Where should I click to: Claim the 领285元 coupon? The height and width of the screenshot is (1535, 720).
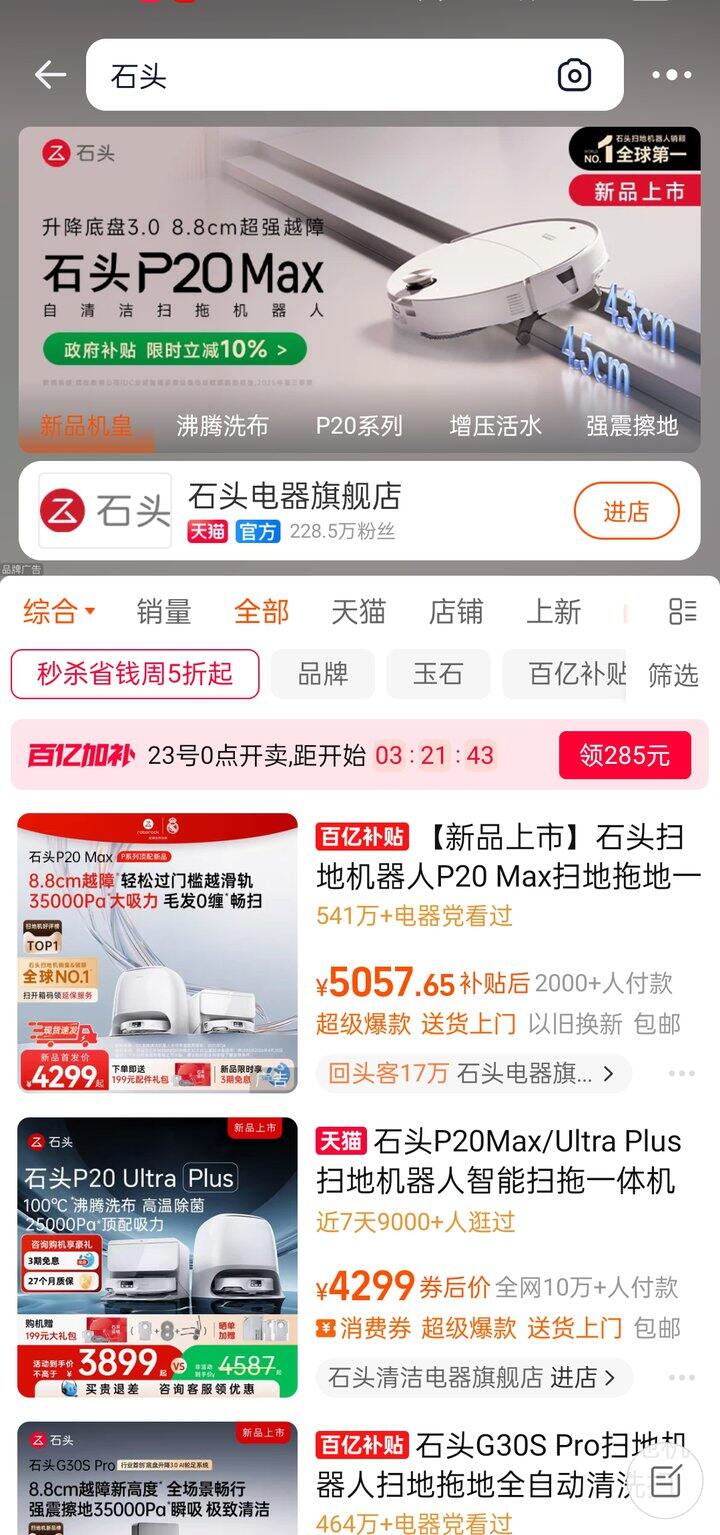(x=625, y=755)
